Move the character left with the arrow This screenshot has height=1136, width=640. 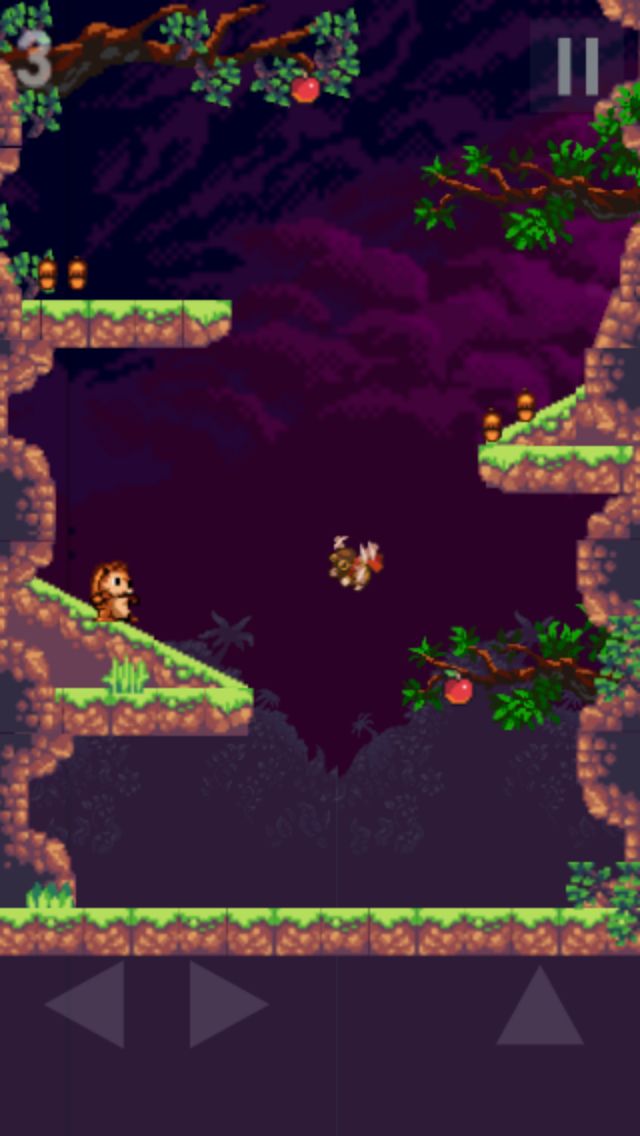pyautogui.click(x=90, y=1004)
